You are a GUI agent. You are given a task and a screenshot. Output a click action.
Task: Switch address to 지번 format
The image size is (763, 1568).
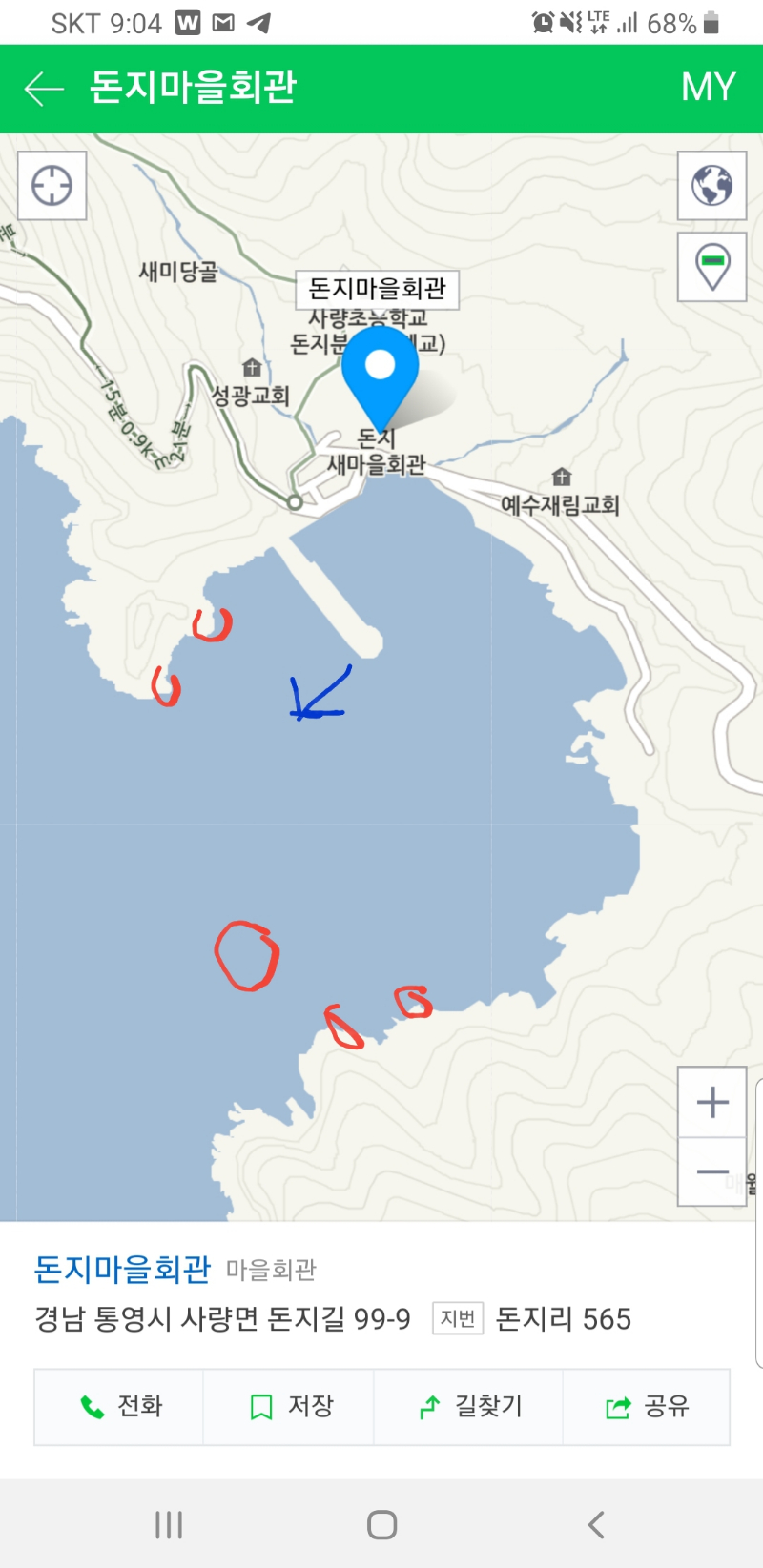[458, 1318]
